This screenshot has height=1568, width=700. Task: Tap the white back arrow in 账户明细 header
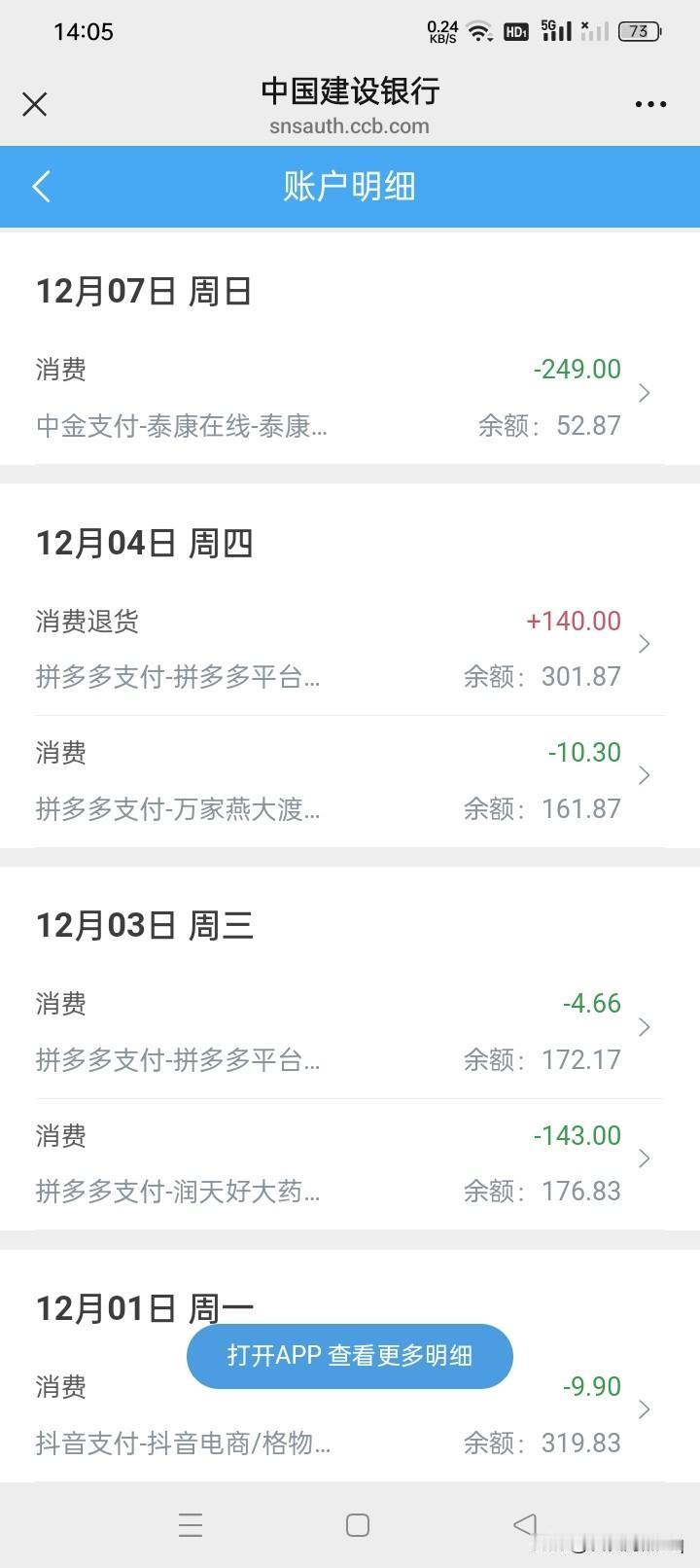tap(41, 187)
